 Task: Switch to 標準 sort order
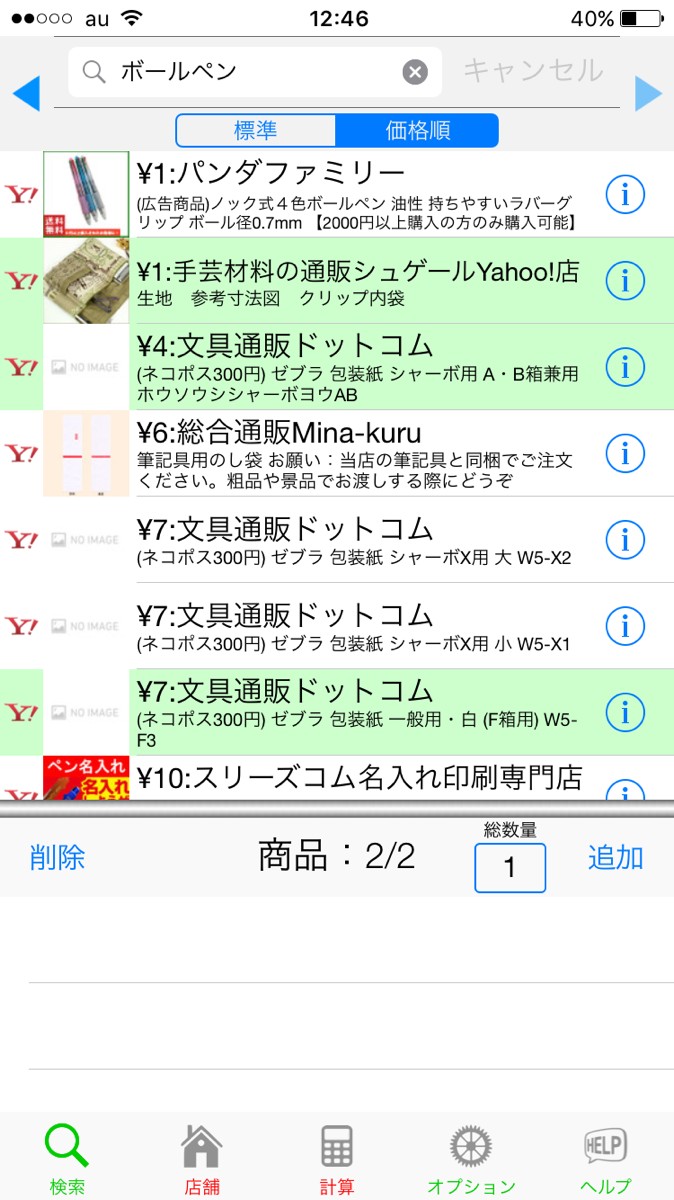coord(256,130)
